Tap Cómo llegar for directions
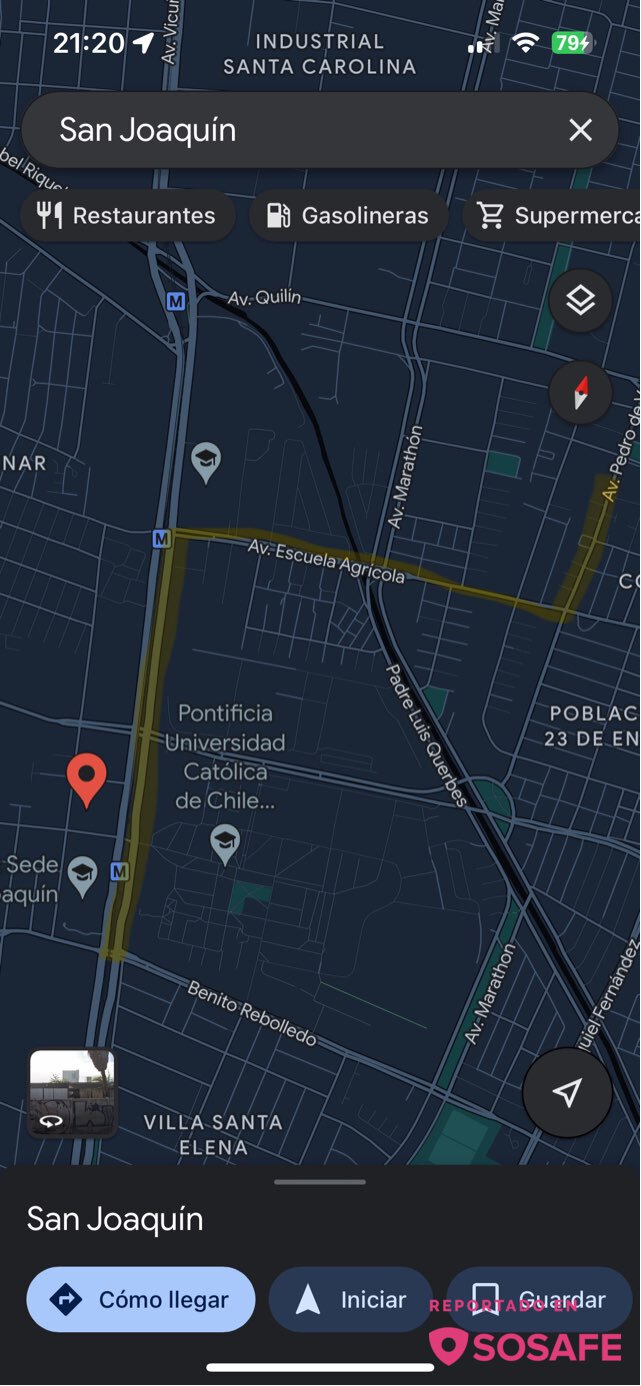 (141, 1300)
